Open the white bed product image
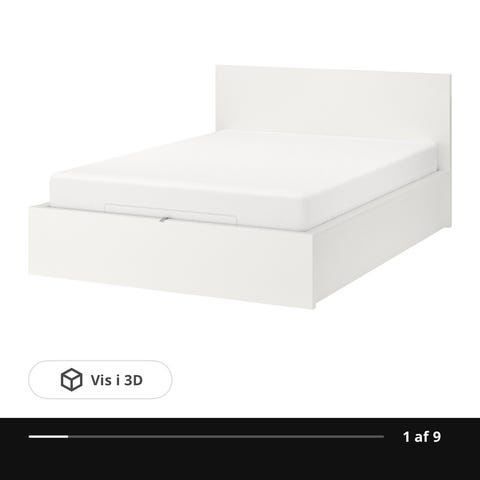480x480 pixels. click(240, 187)
